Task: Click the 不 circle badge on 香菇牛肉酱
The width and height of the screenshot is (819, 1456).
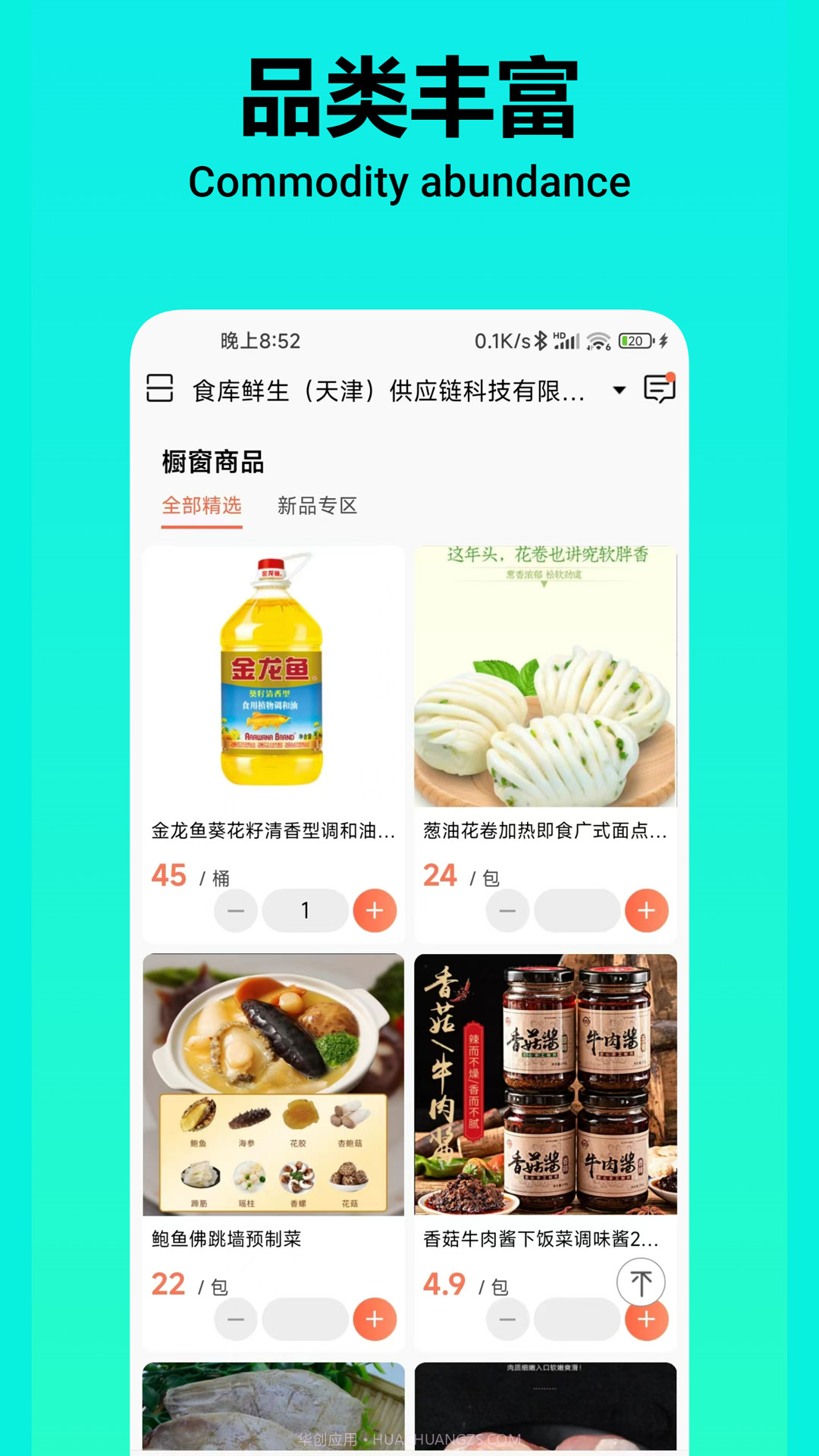Action: pyautogui.click(x=642, y=1282)
